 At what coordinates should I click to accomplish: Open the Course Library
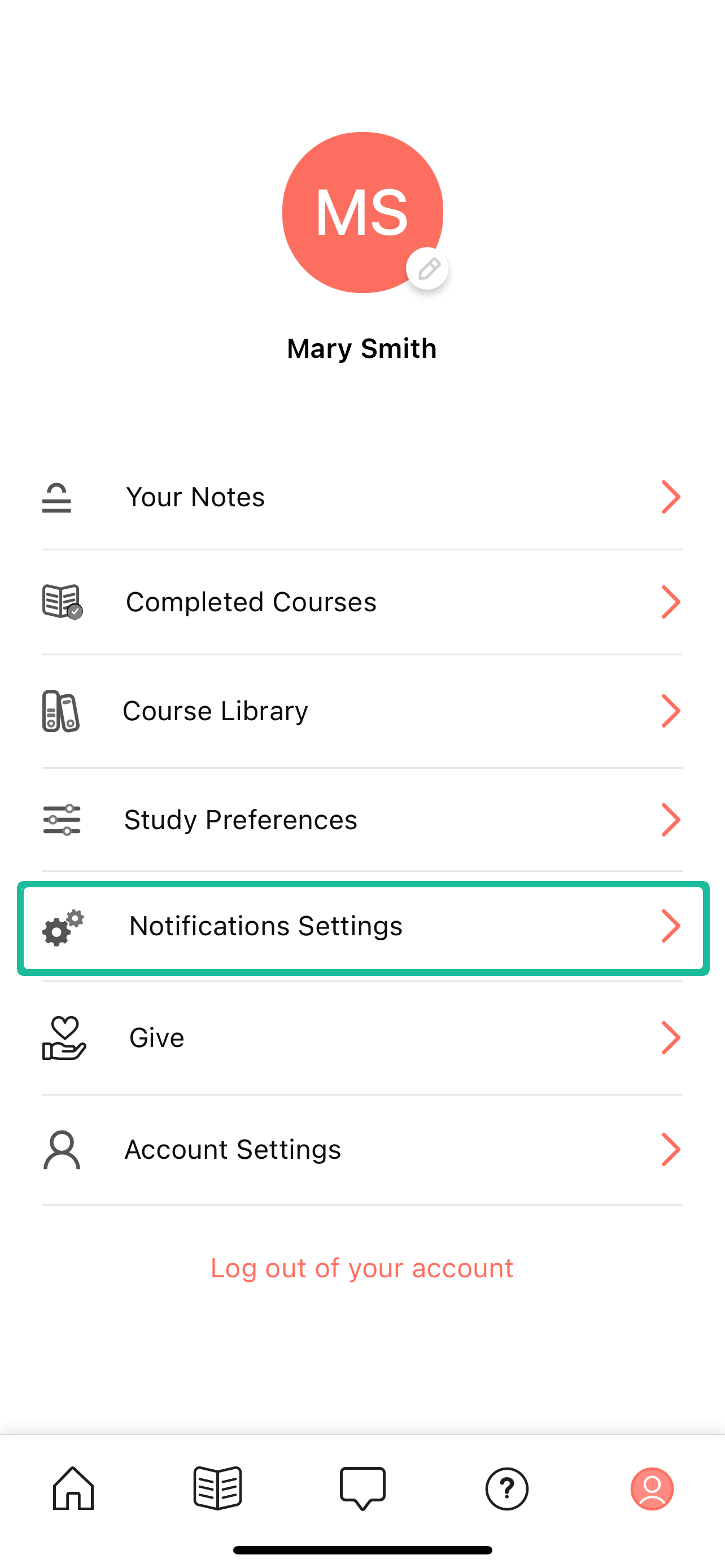[362, 711]
